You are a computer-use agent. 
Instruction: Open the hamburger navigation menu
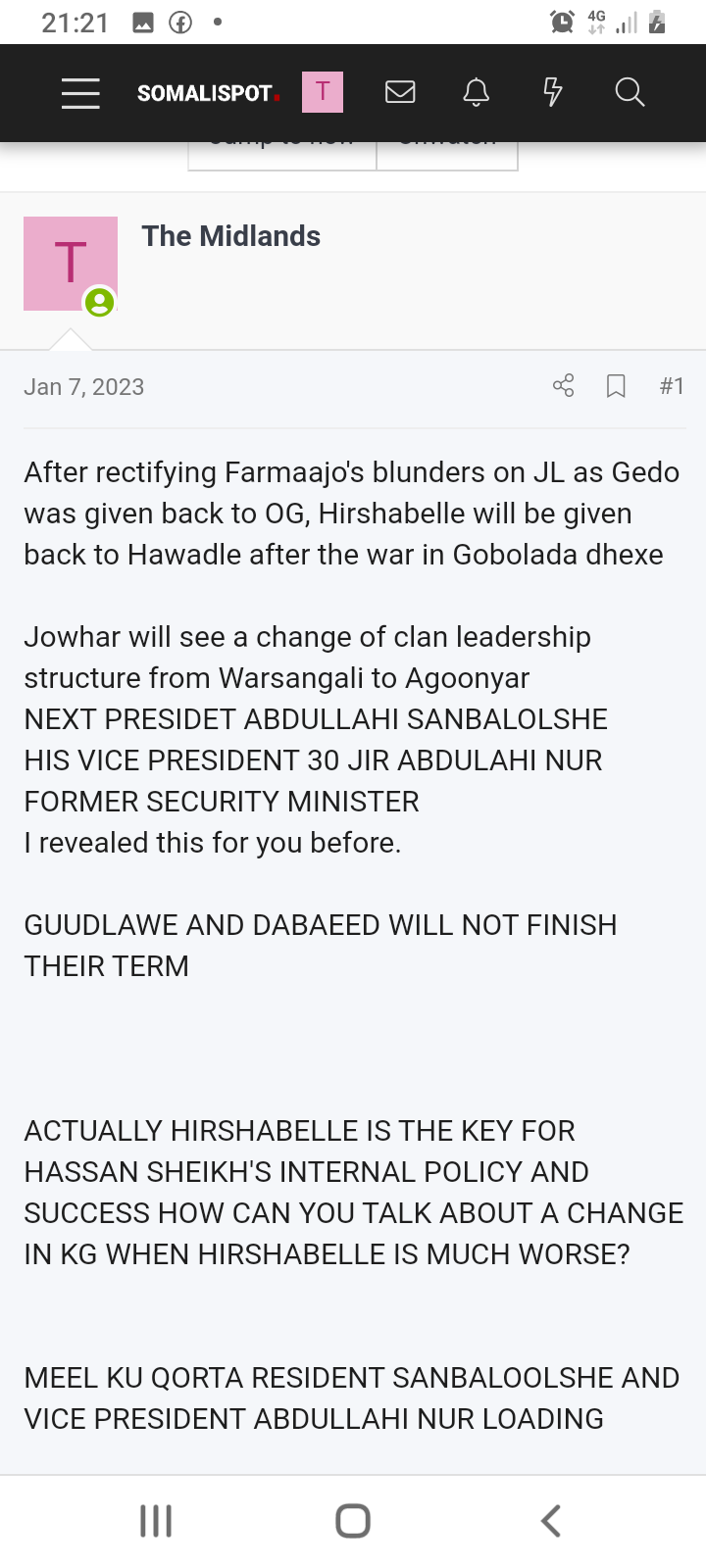tap(80, 93)
